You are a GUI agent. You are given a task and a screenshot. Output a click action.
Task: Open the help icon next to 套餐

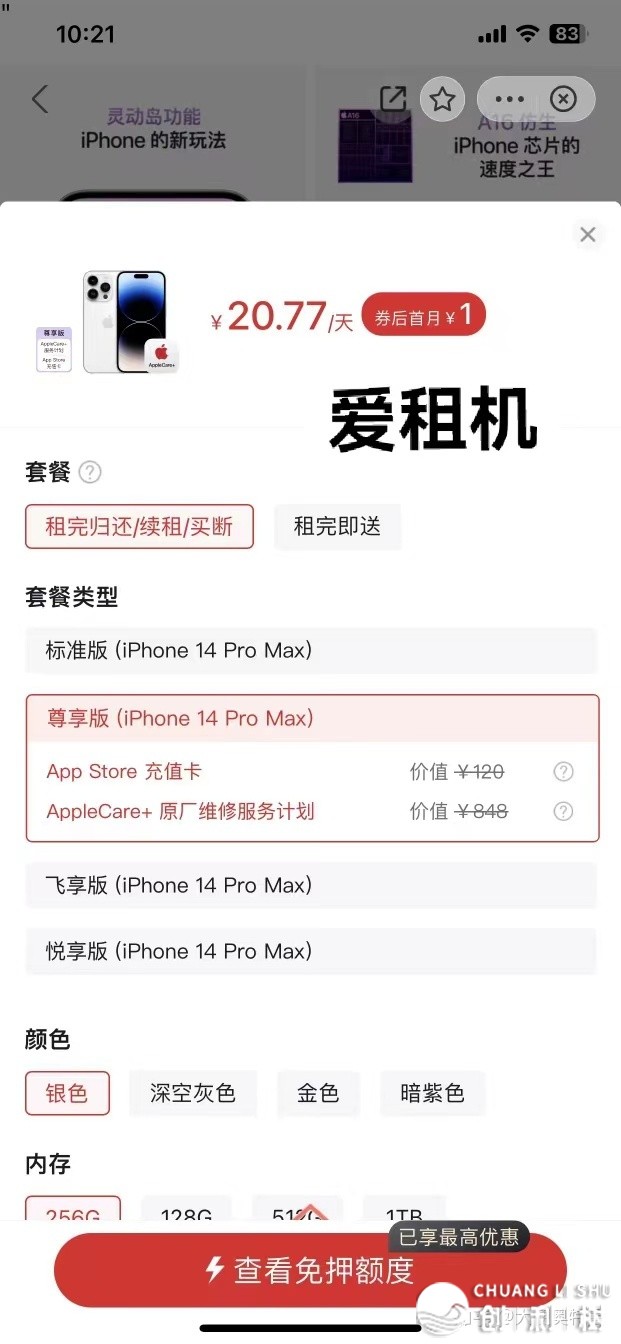point(90,472)
